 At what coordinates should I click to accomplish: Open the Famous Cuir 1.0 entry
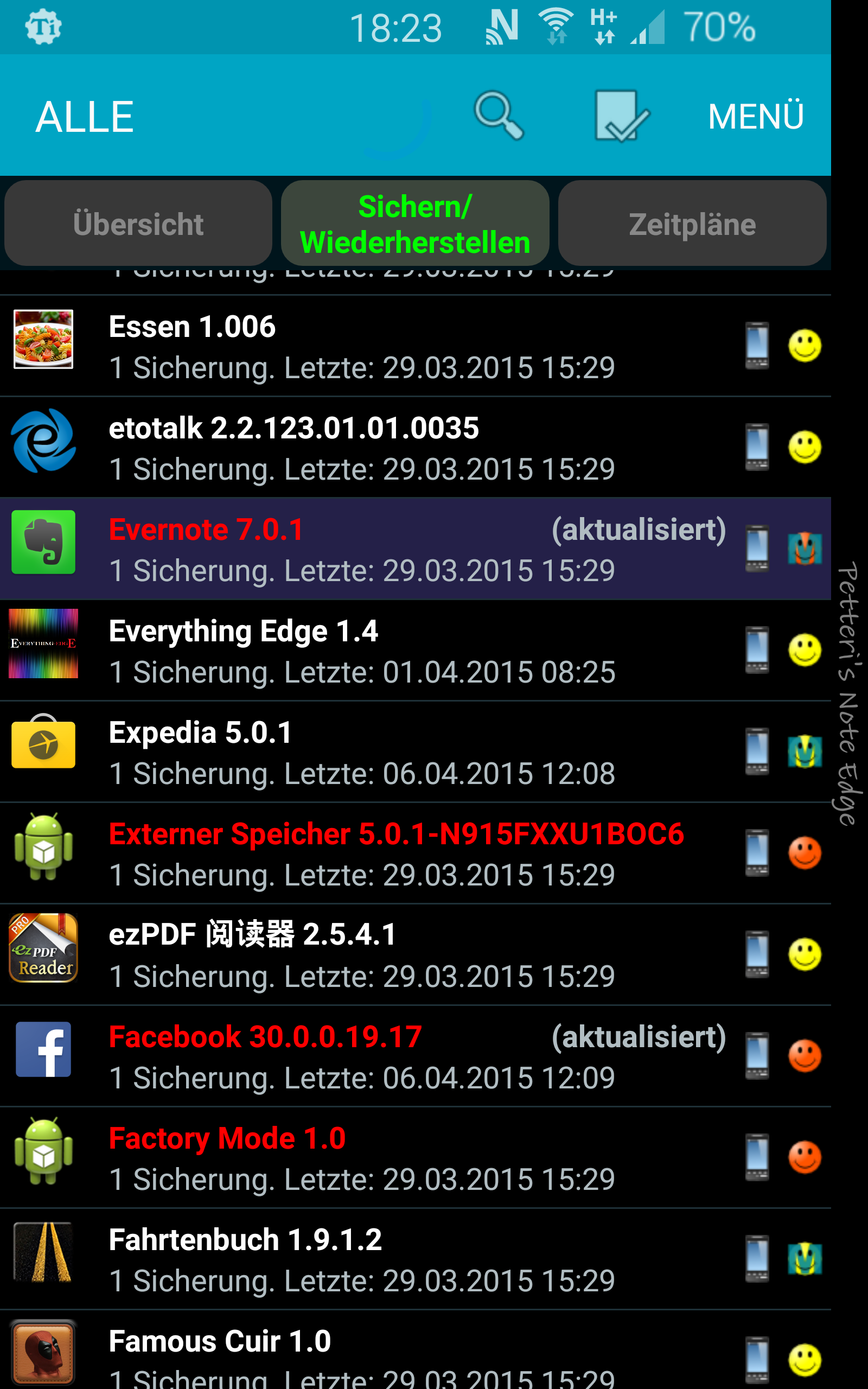click(416, 1350)
